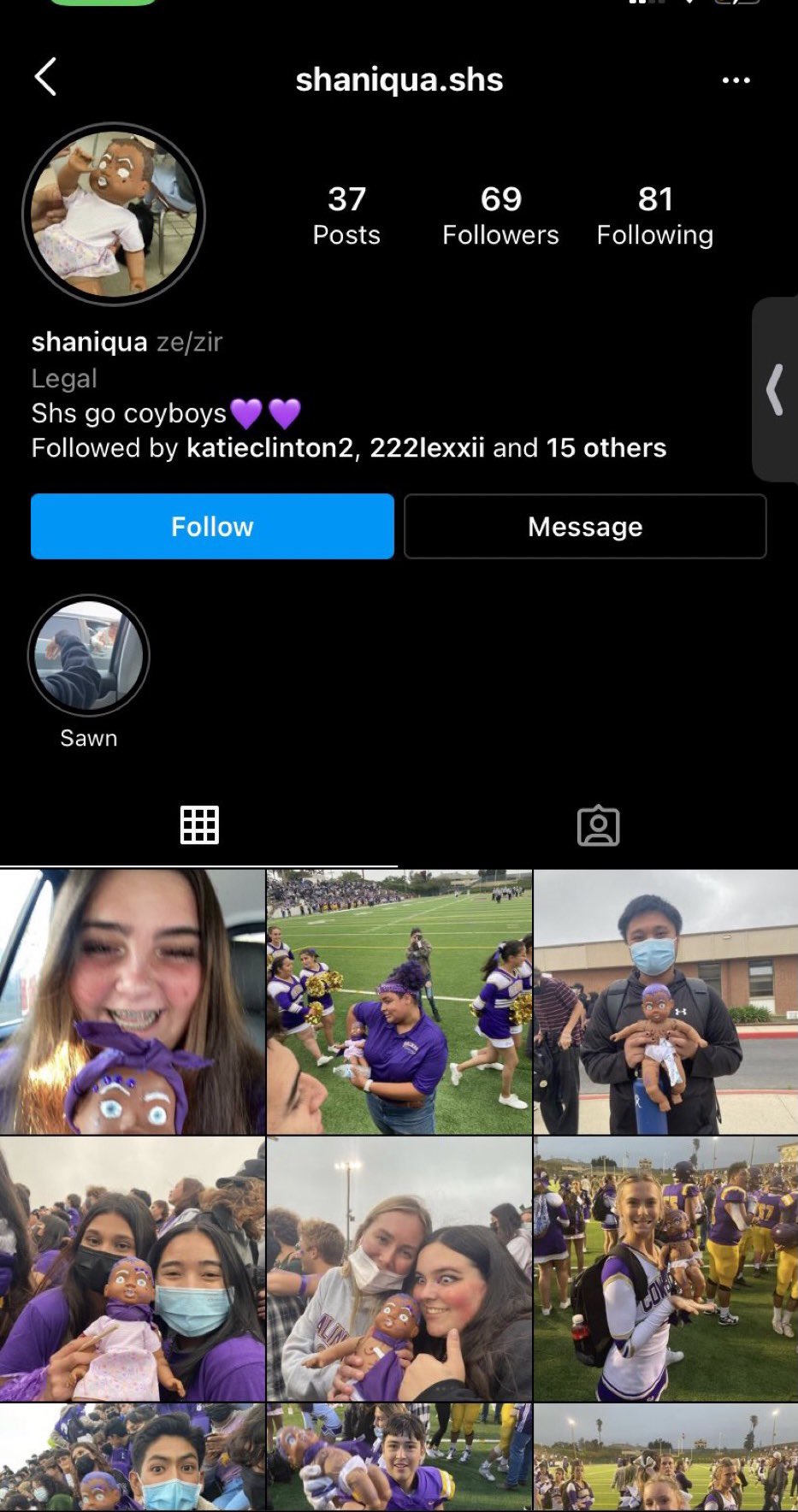This screenshot has width=798, height=1512.
Task: See mutual followers like katieclinton2
Action: click(348, 448)
